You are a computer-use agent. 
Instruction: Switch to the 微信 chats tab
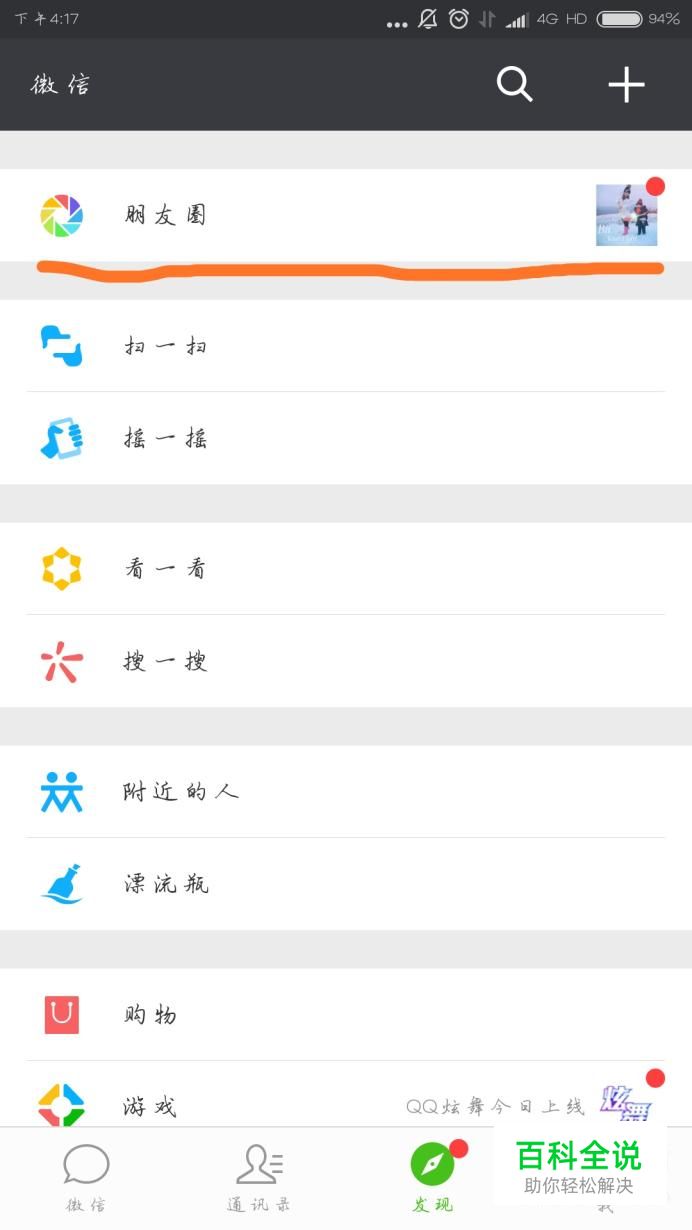tap(86, 1178)
